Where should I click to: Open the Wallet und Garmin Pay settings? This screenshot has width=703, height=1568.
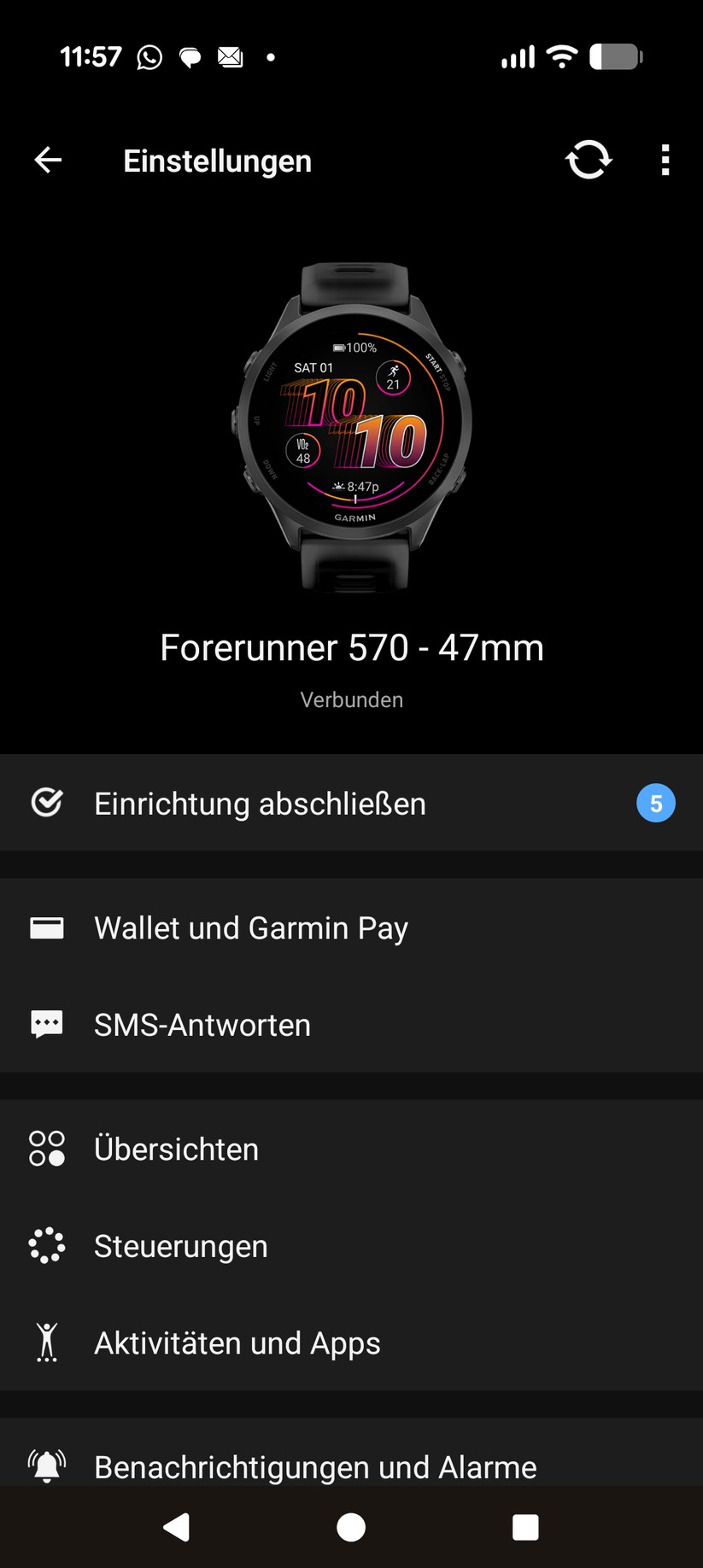point(250,927)
